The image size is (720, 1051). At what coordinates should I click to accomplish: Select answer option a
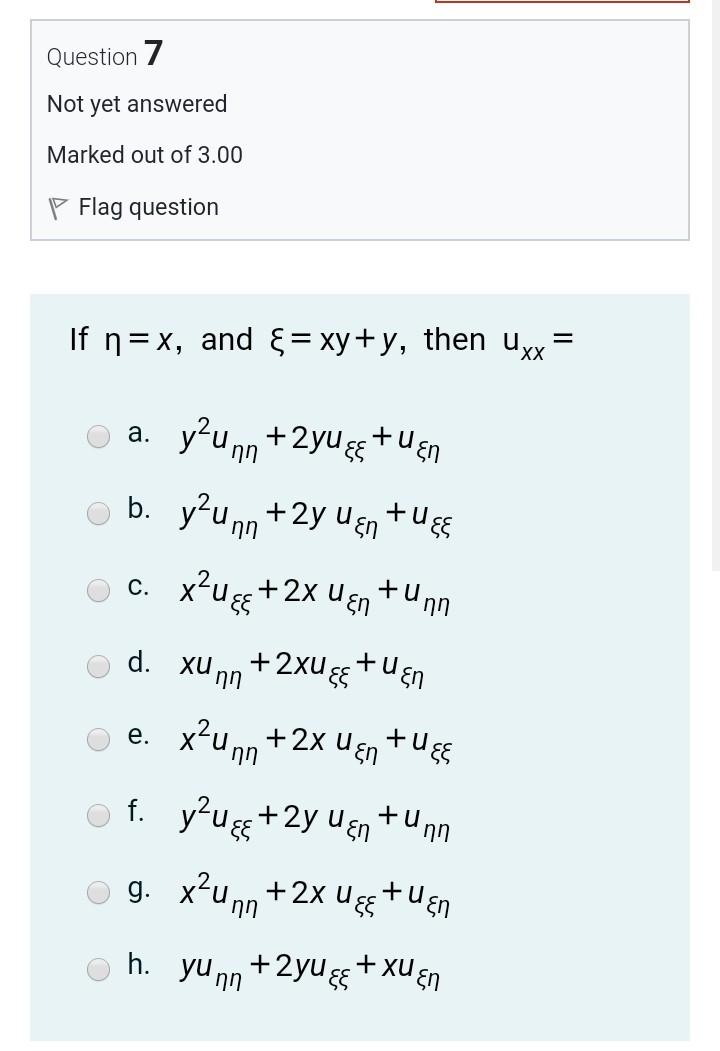99,437
